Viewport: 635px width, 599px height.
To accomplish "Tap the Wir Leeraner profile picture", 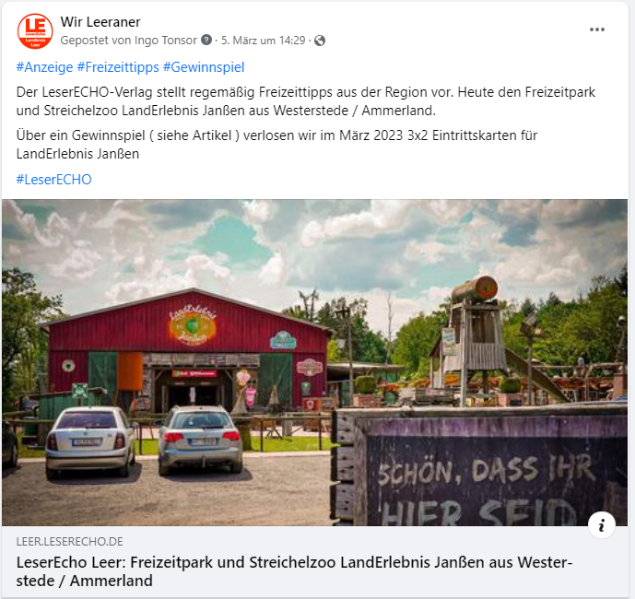I will coord(35,31).
